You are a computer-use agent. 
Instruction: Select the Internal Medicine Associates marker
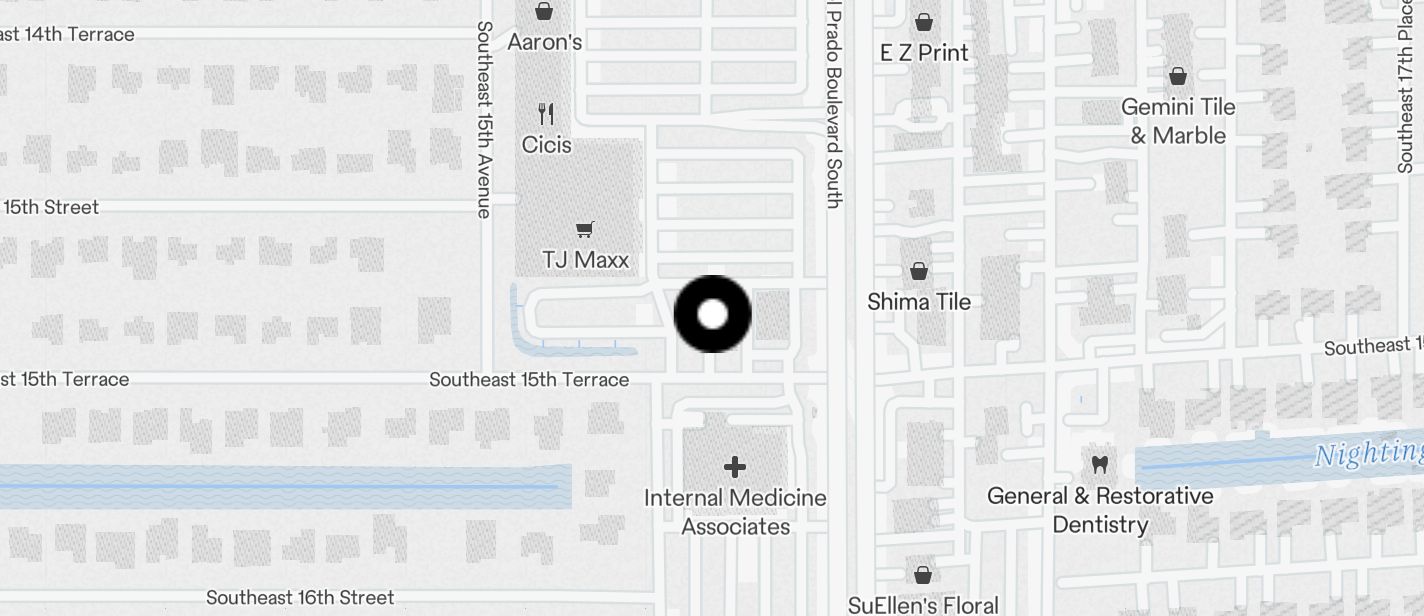[x=735, y=467]
